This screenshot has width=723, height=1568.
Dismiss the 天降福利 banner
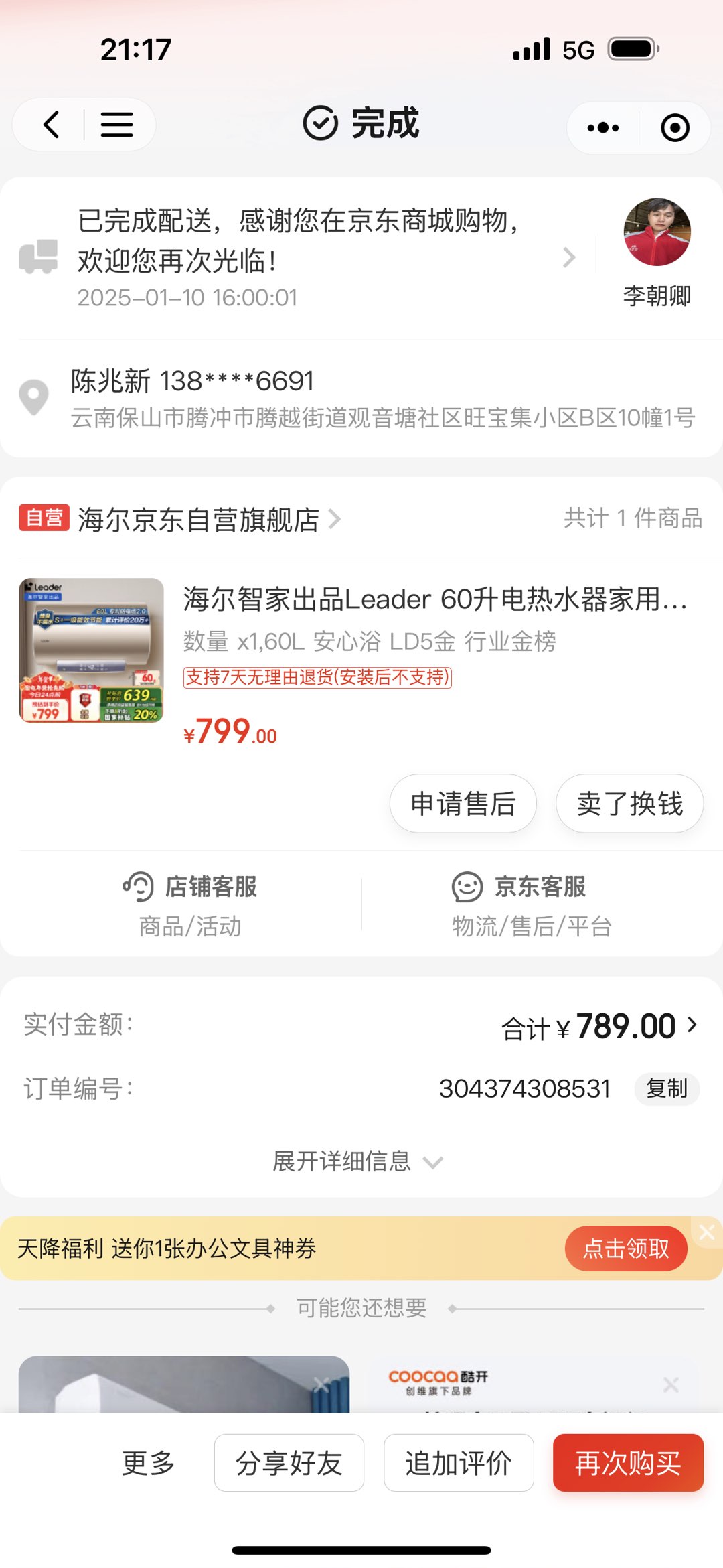(707, 1232)
